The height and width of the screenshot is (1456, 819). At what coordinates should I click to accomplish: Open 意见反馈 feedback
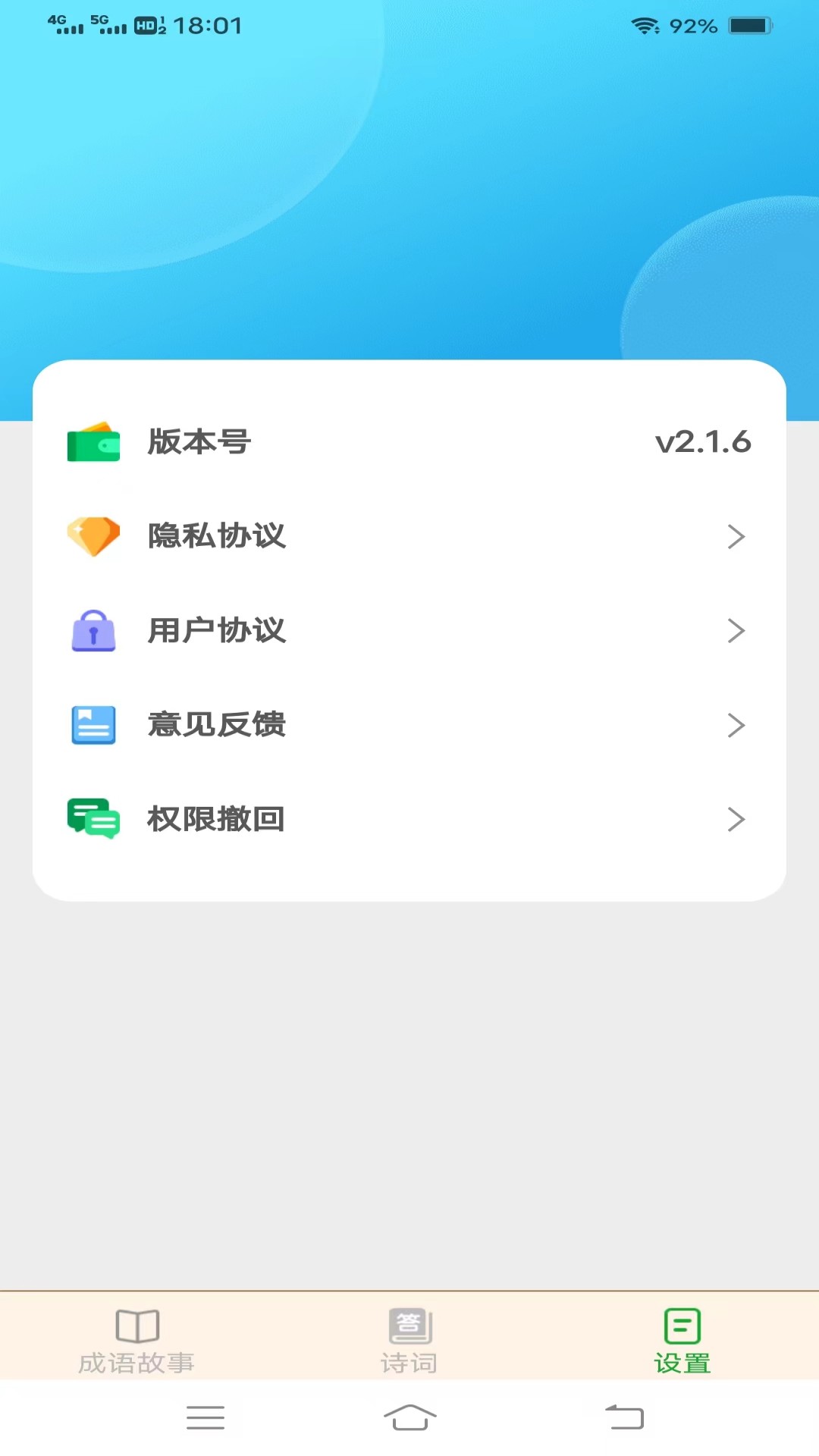coord(409,725)
